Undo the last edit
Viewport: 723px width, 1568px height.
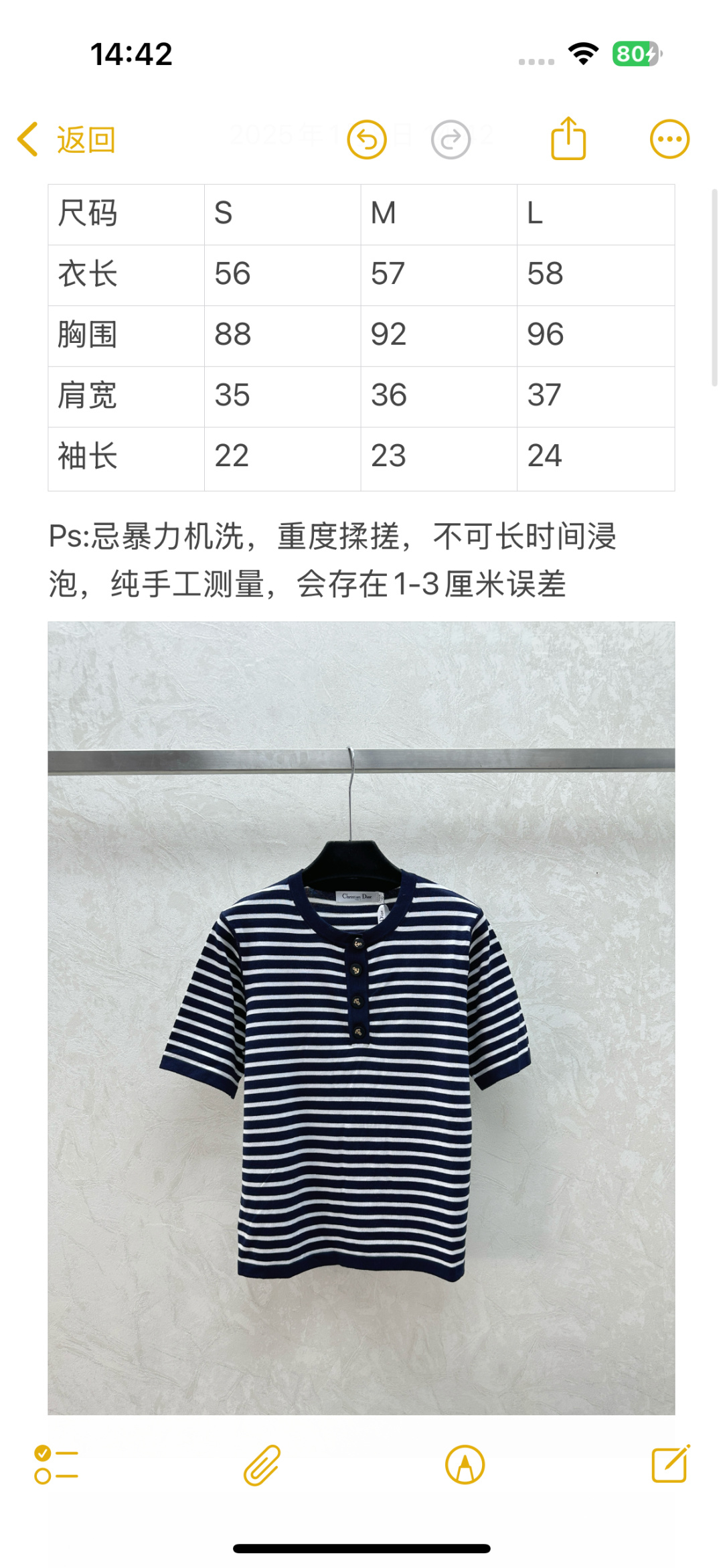[367, 140]
